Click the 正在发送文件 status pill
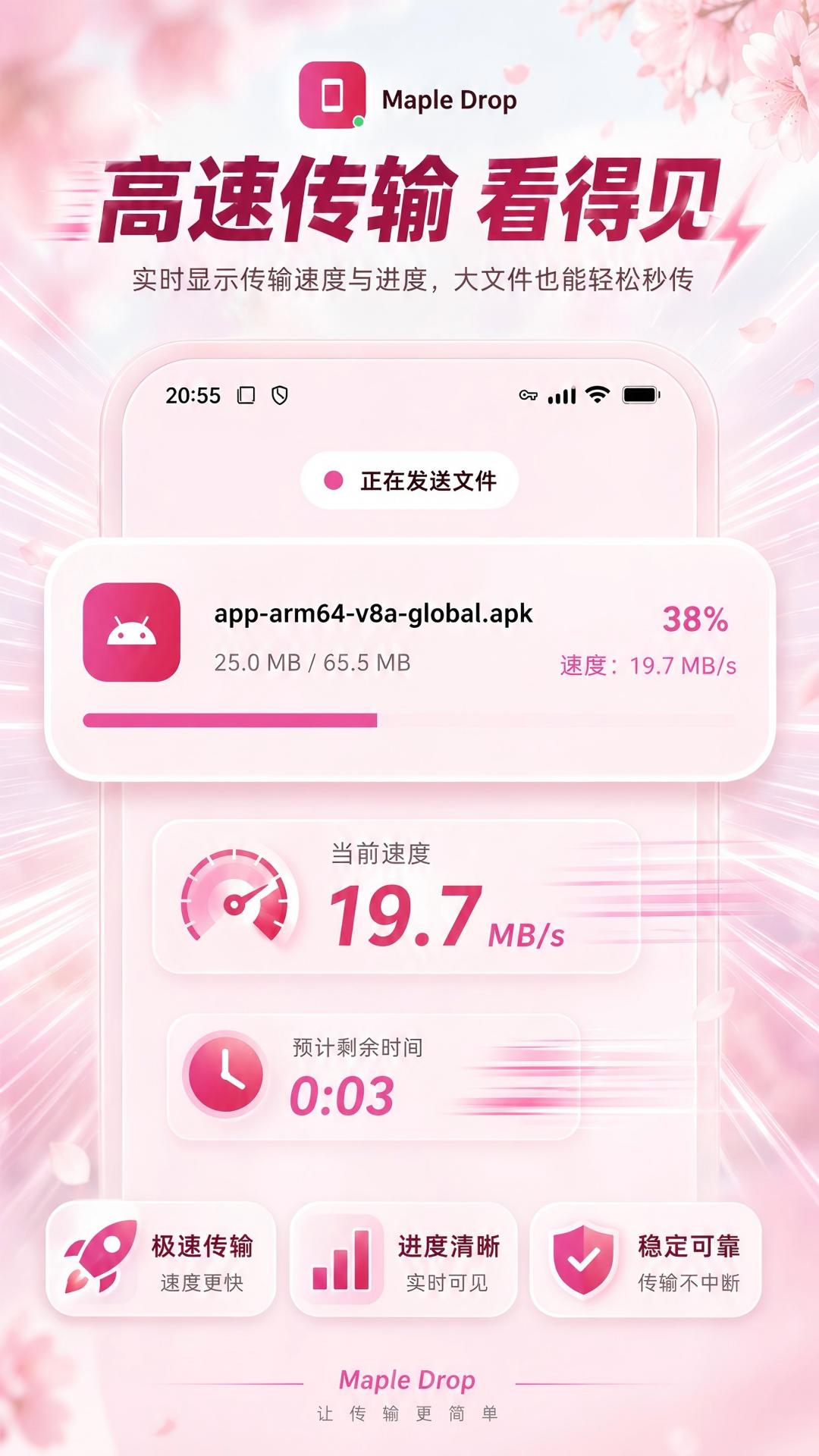Image resolution: width=819 pixels, height=1456 pixels. (x=409, y=479)
